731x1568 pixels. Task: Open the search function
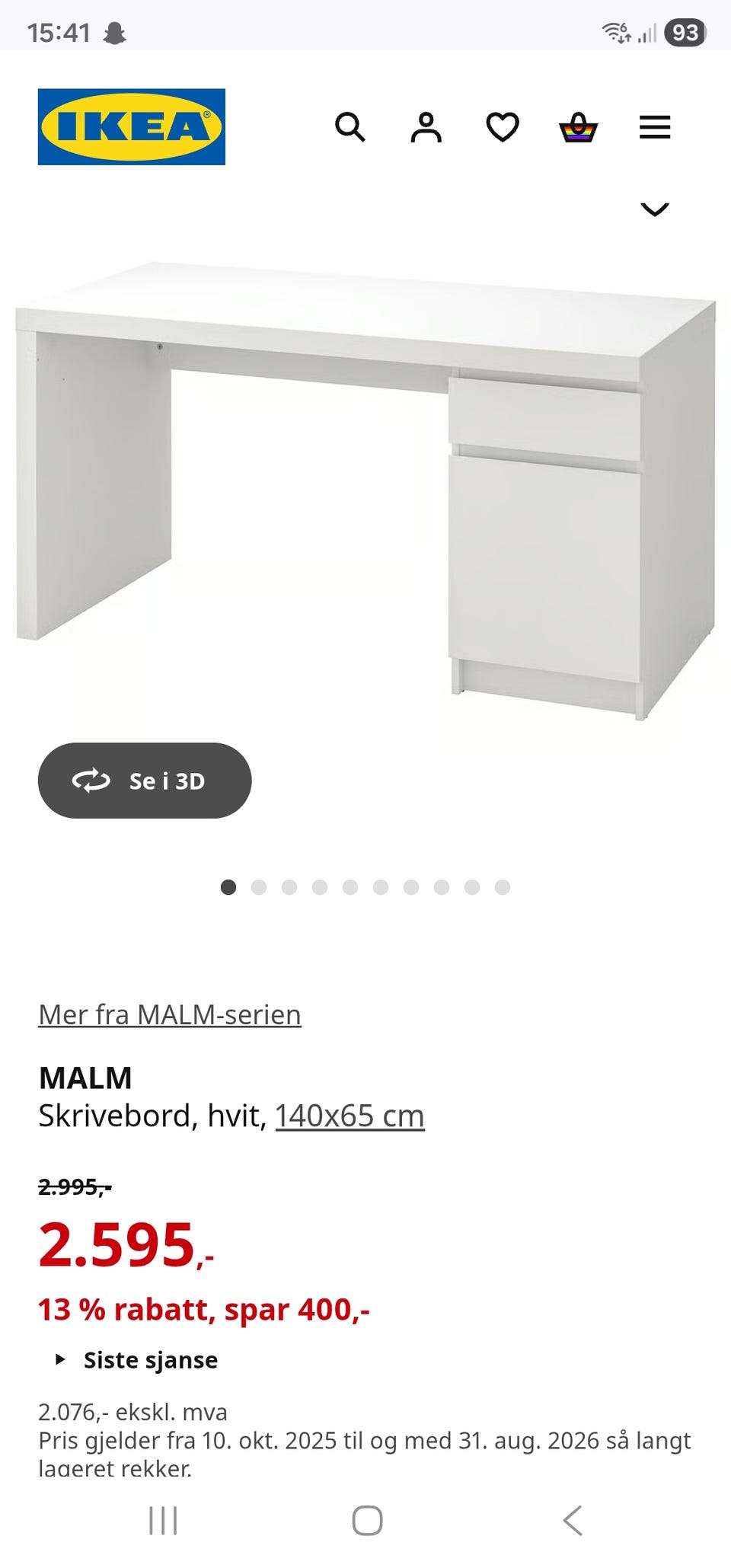pyautogui.click(x=351, y=127)
